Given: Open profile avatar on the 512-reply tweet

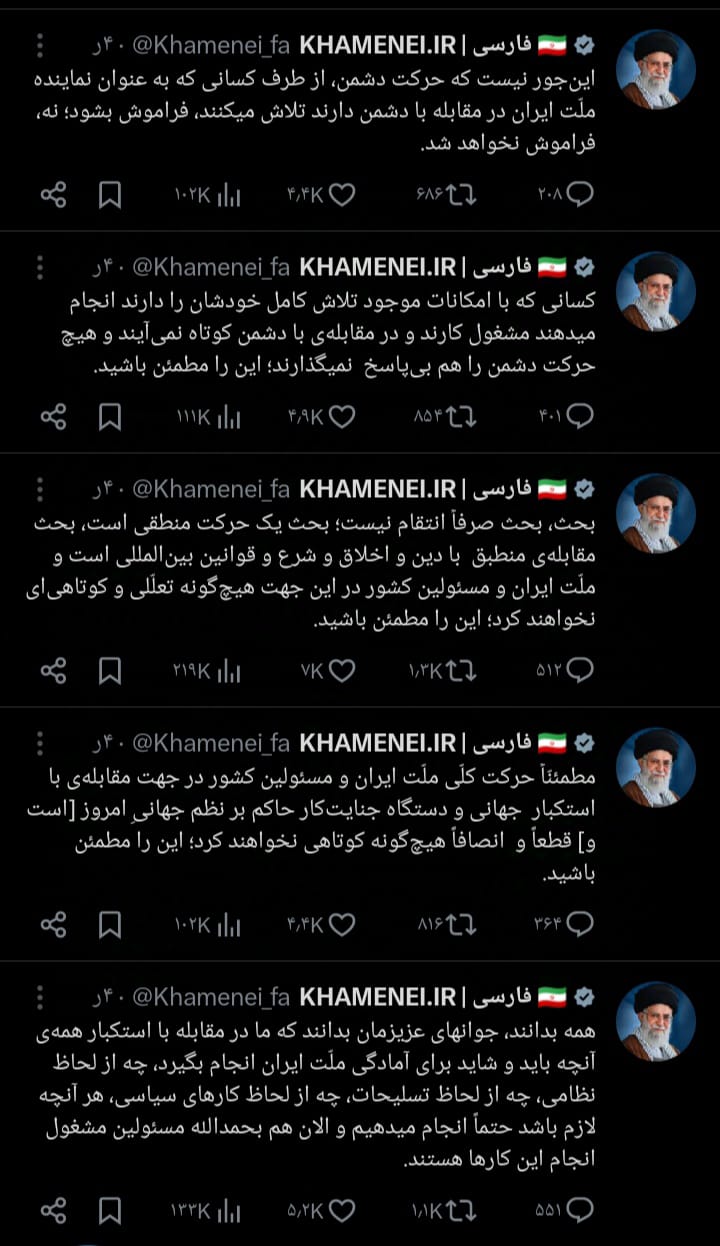Looking at the screenshot, I should point(655,513).
